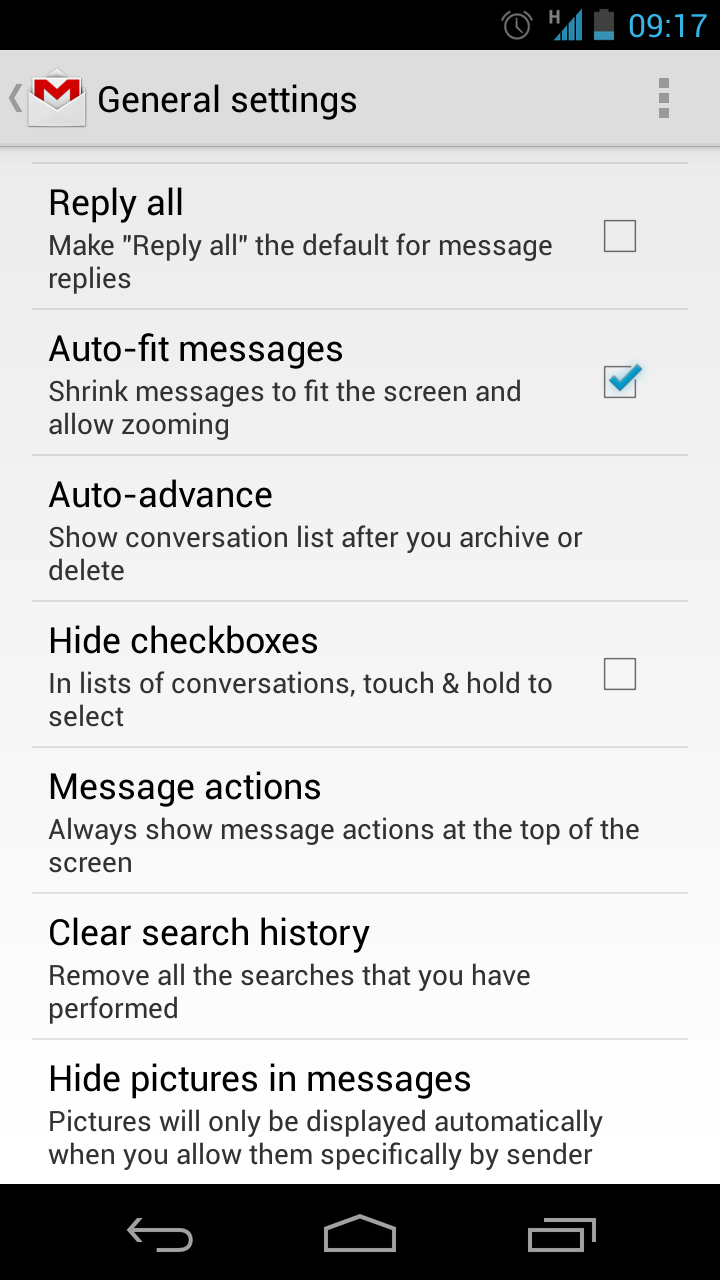Tick the Hide checkboxes option
The image size is (720, 1280).
[620, 674]
